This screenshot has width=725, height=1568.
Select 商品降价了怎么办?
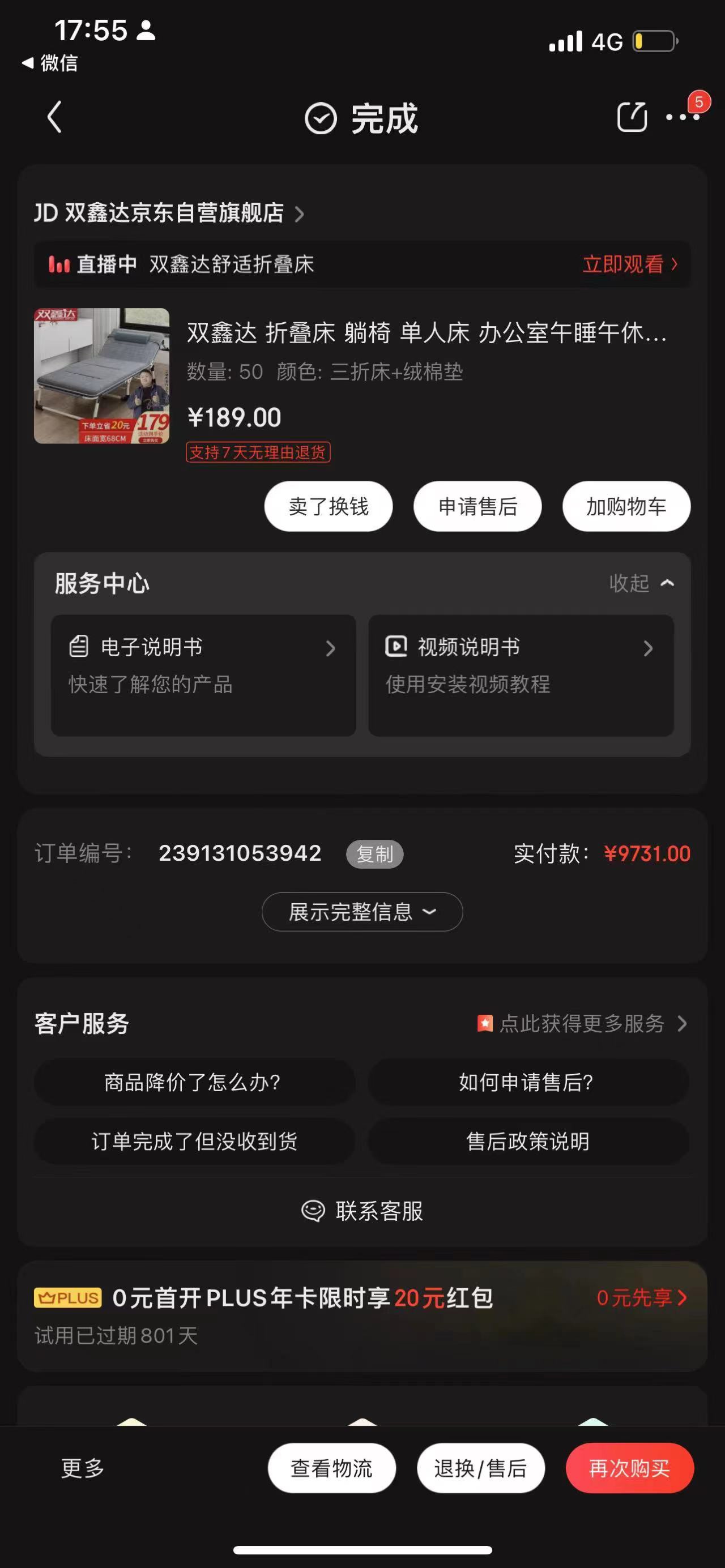[x=194, y=1082]
